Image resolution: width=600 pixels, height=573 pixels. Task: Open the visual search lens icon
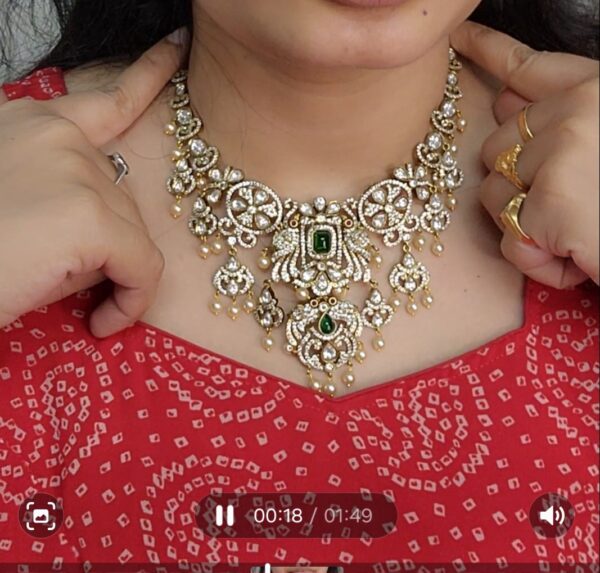[41, 516]
